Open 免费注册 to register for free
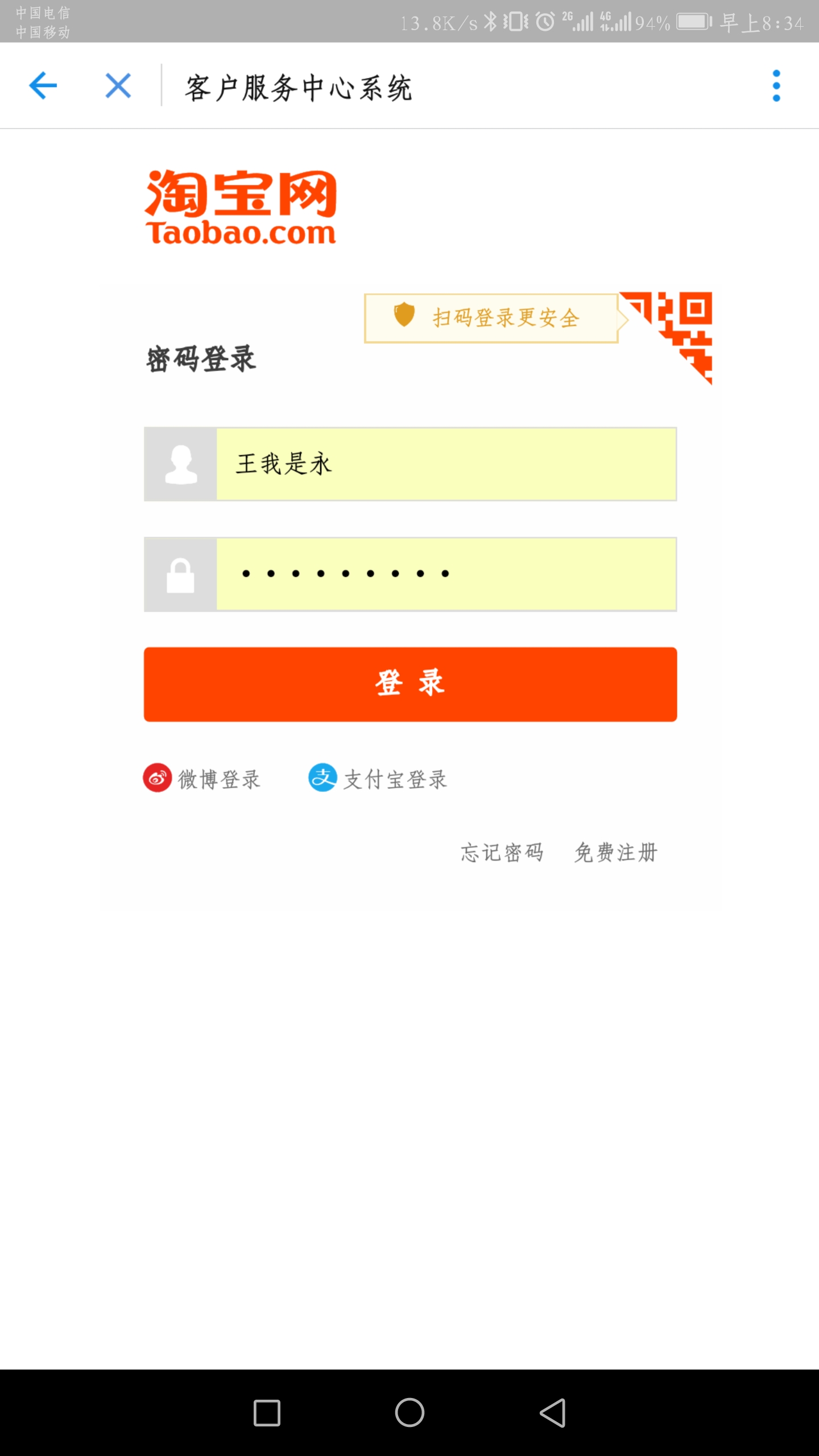The width and height of the screenshot is (819, 1456). coord(616,853)
